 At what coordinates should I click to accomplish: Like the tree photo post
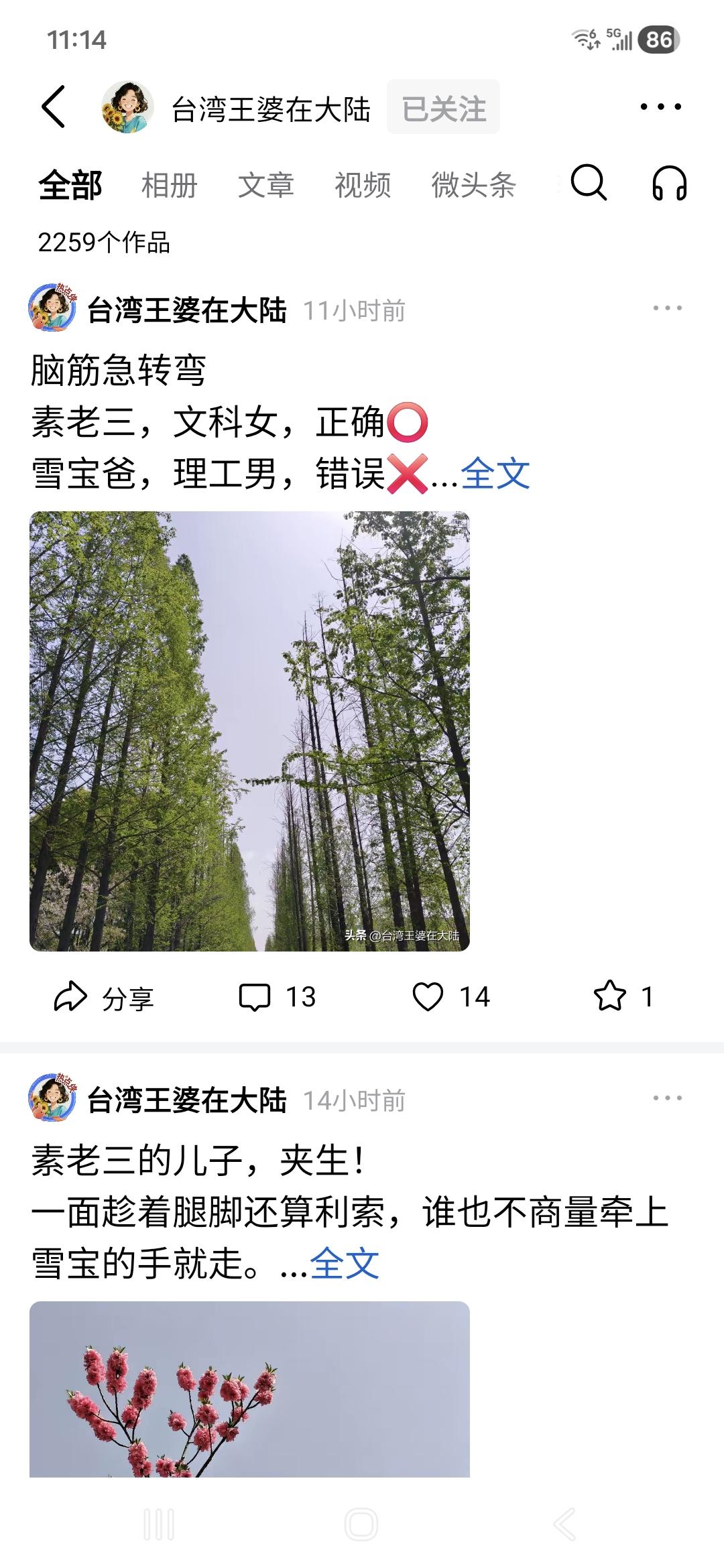[x=448, y=998]
